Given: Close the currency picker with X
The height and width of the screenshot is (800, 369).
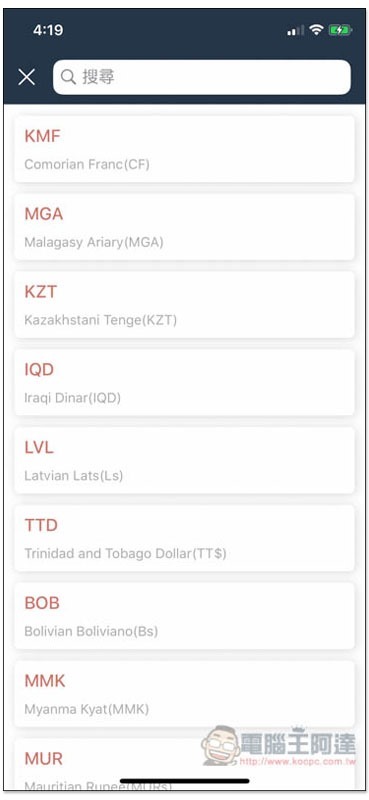Looking at the screenshot, I should (x=27, y=77).
